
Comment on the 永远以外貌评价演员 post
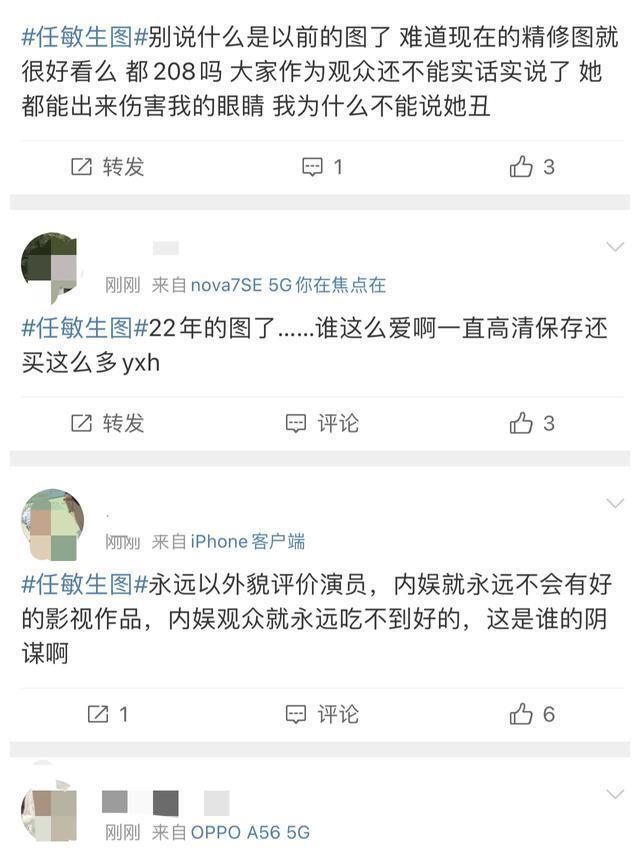click(322, 714)
